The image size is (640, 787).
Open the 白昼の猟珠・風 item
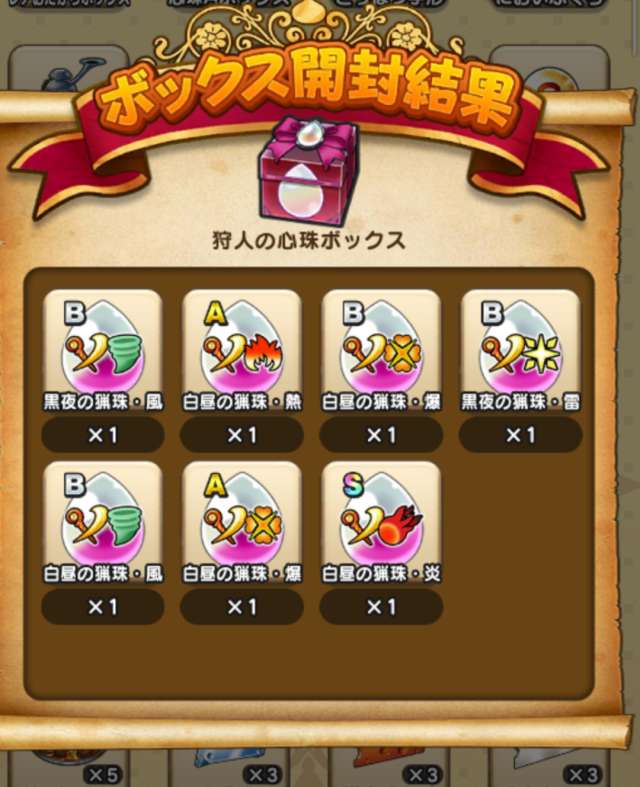pyautogui.click(x=103, y=517)
